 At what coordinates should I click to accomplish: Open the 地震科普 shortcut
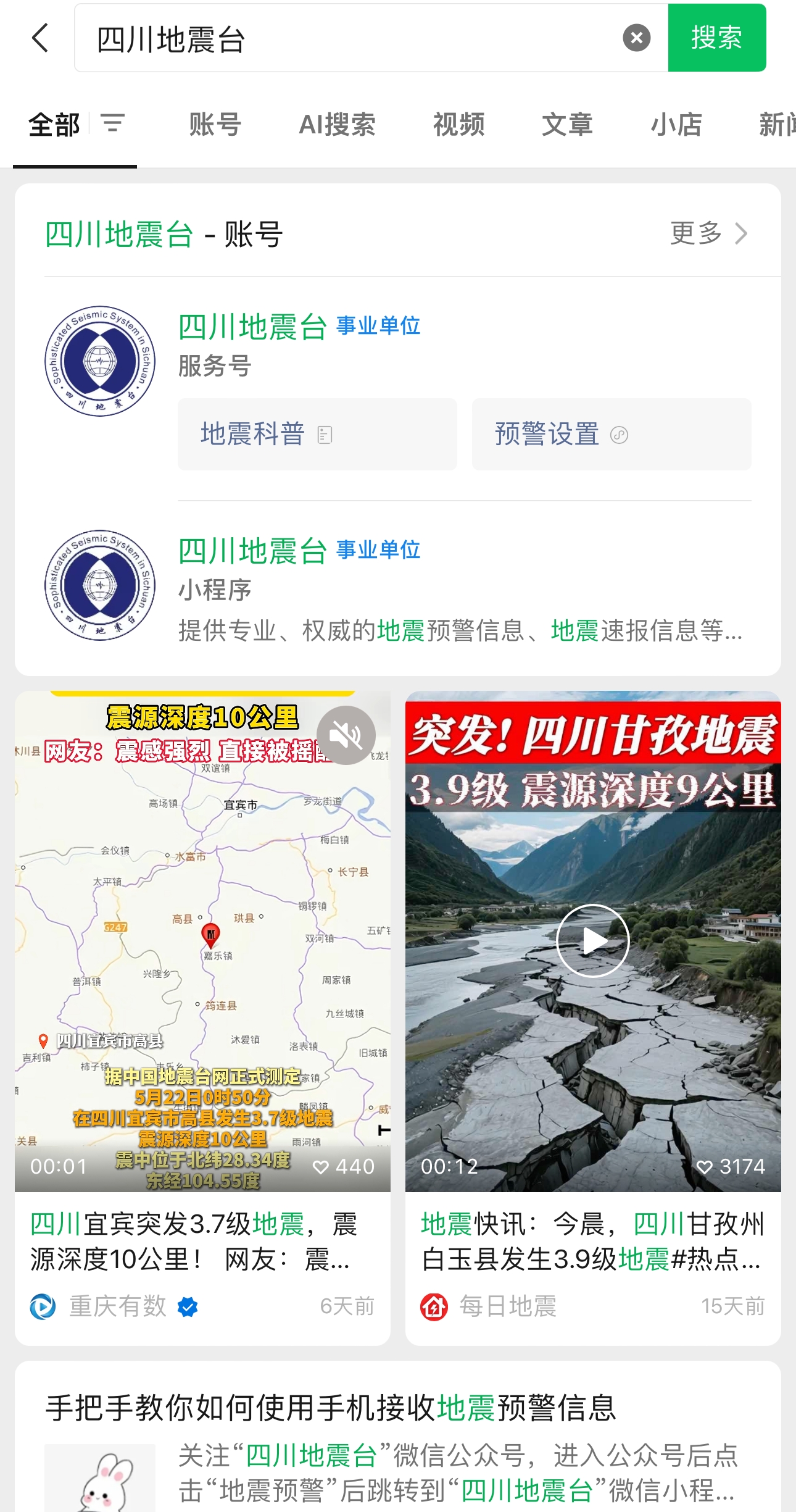click(317, 434)
